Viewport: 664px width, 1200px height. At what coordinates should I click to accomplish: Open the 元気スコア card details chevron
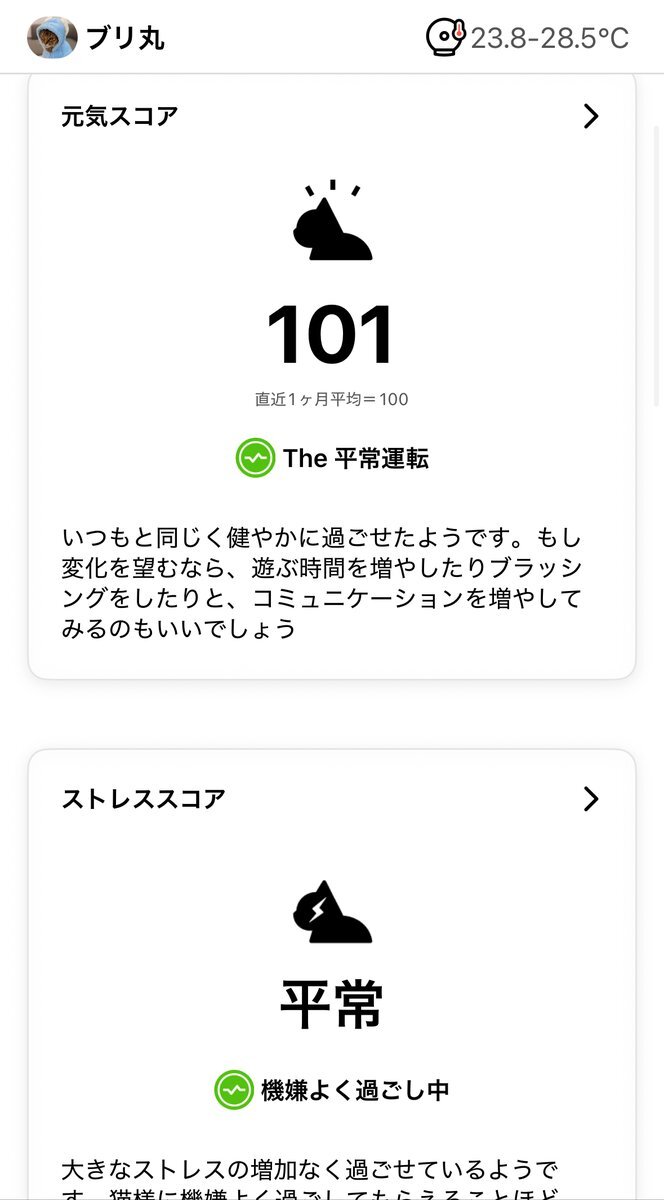pos(591,116)
